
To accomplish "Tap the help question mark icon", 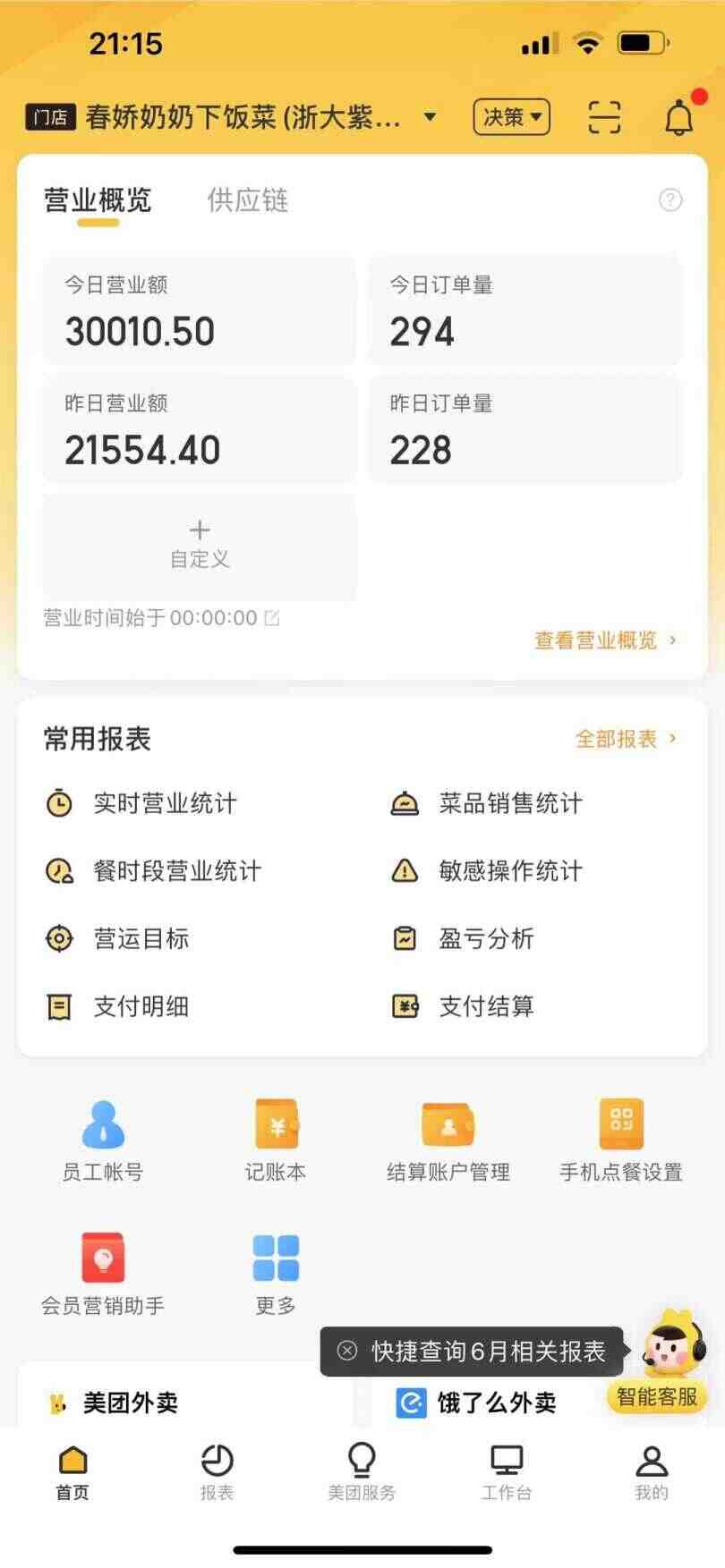I will click(670, 199).
